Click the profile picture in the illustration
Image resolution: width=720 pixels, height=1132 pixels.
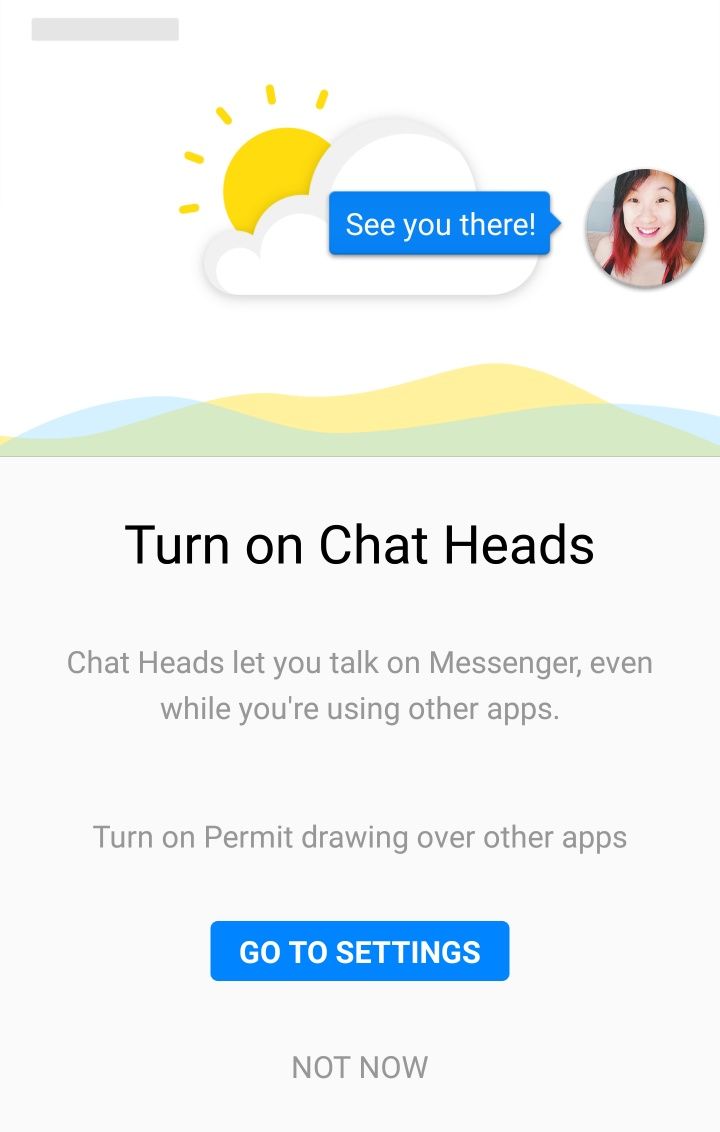(x=643, y=228)
